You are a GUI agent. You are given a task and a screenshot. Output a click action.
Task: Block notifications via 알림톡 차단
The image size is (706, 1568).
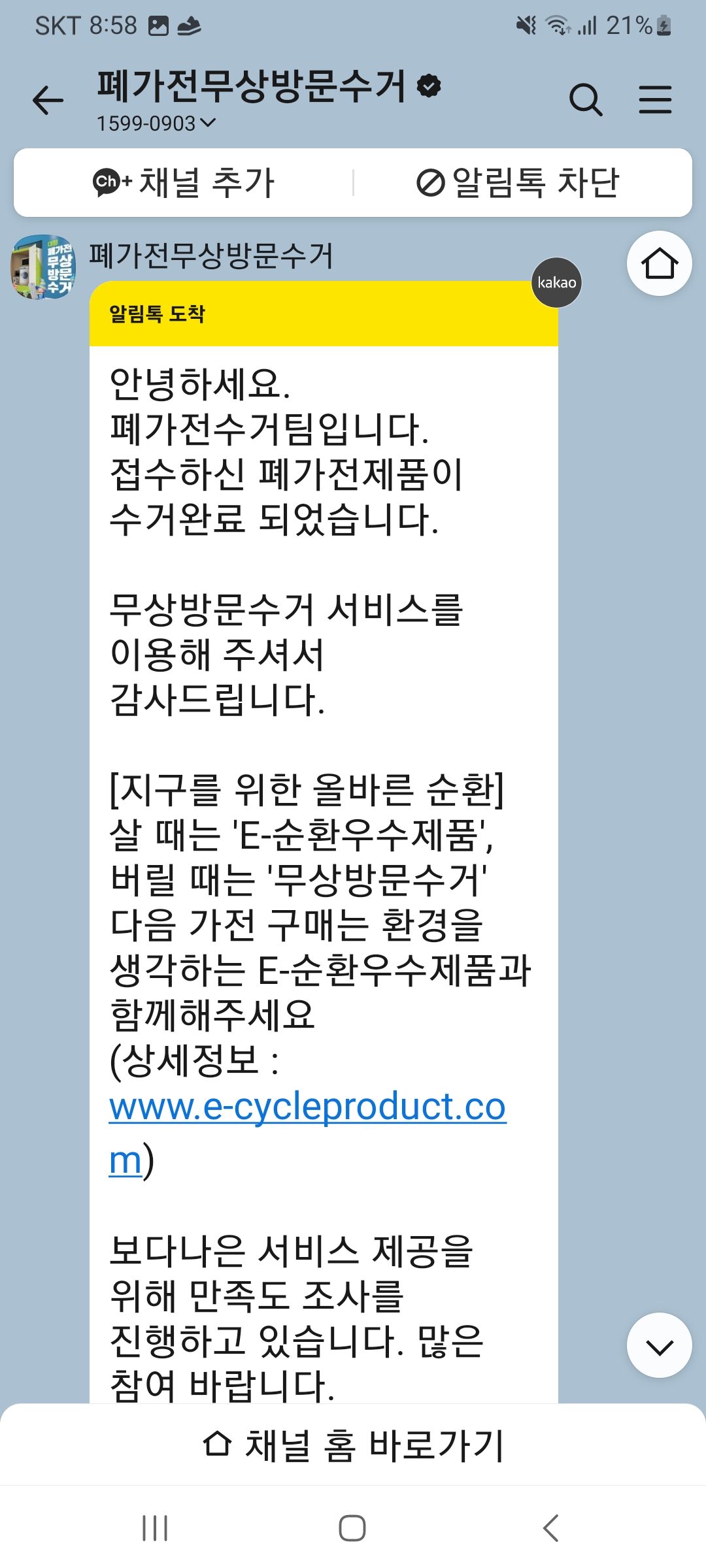pyautogui.click(x=518, y=182)
